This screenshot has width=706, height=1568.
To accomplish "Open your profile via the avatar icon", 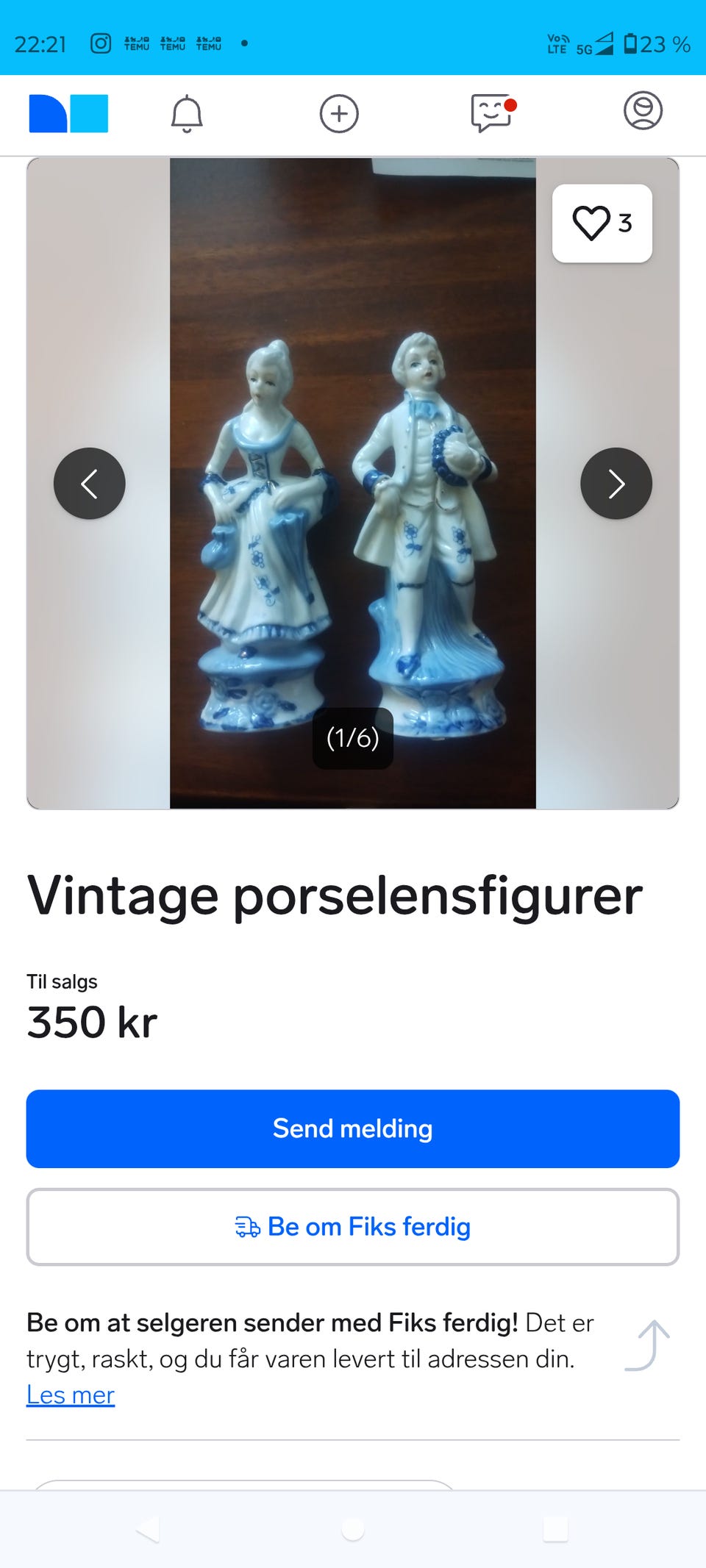I will pos(643,113).
